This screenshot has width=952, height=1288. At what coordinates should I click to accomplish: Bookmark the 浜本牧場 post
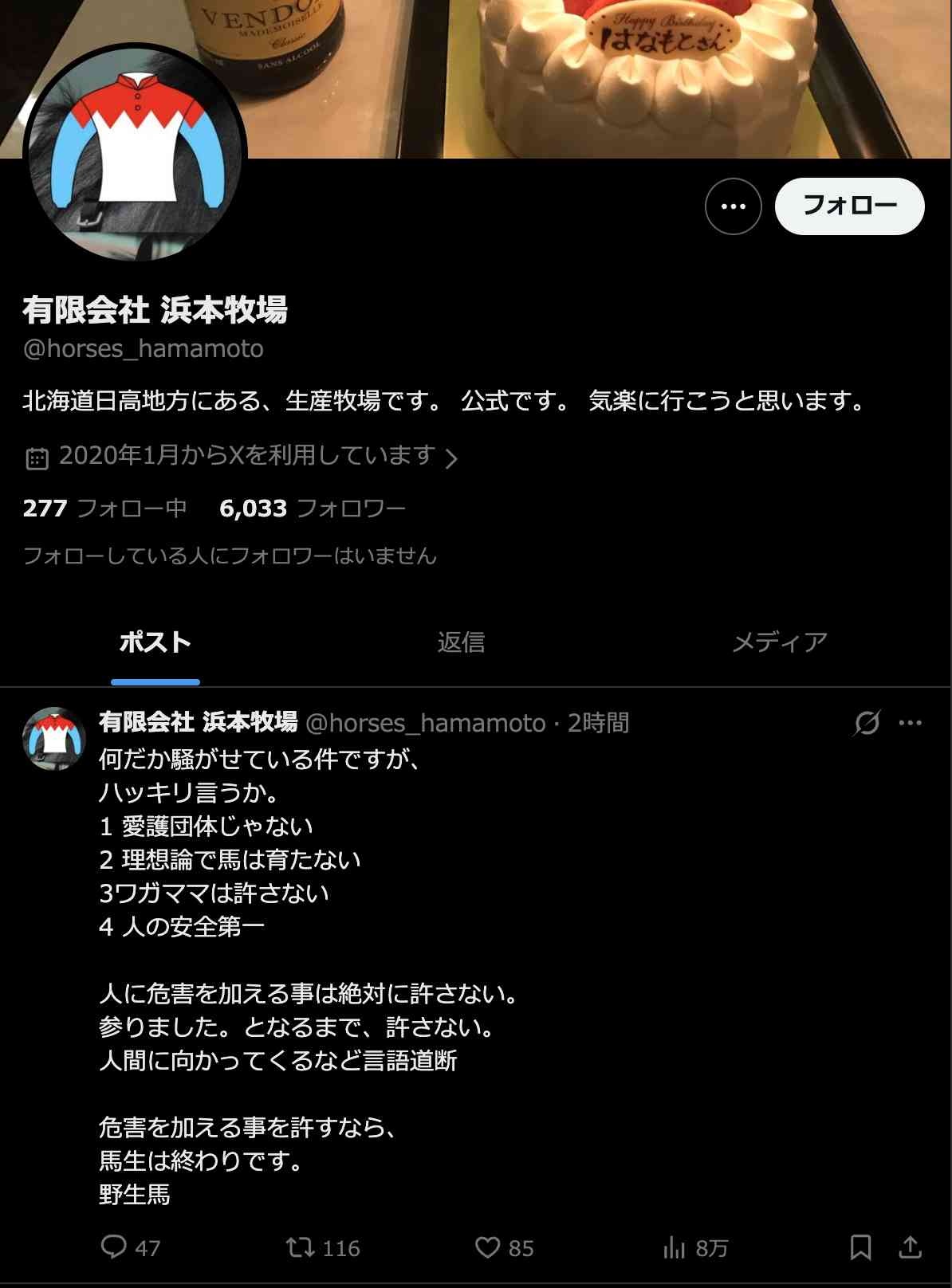pos(860,1247)
